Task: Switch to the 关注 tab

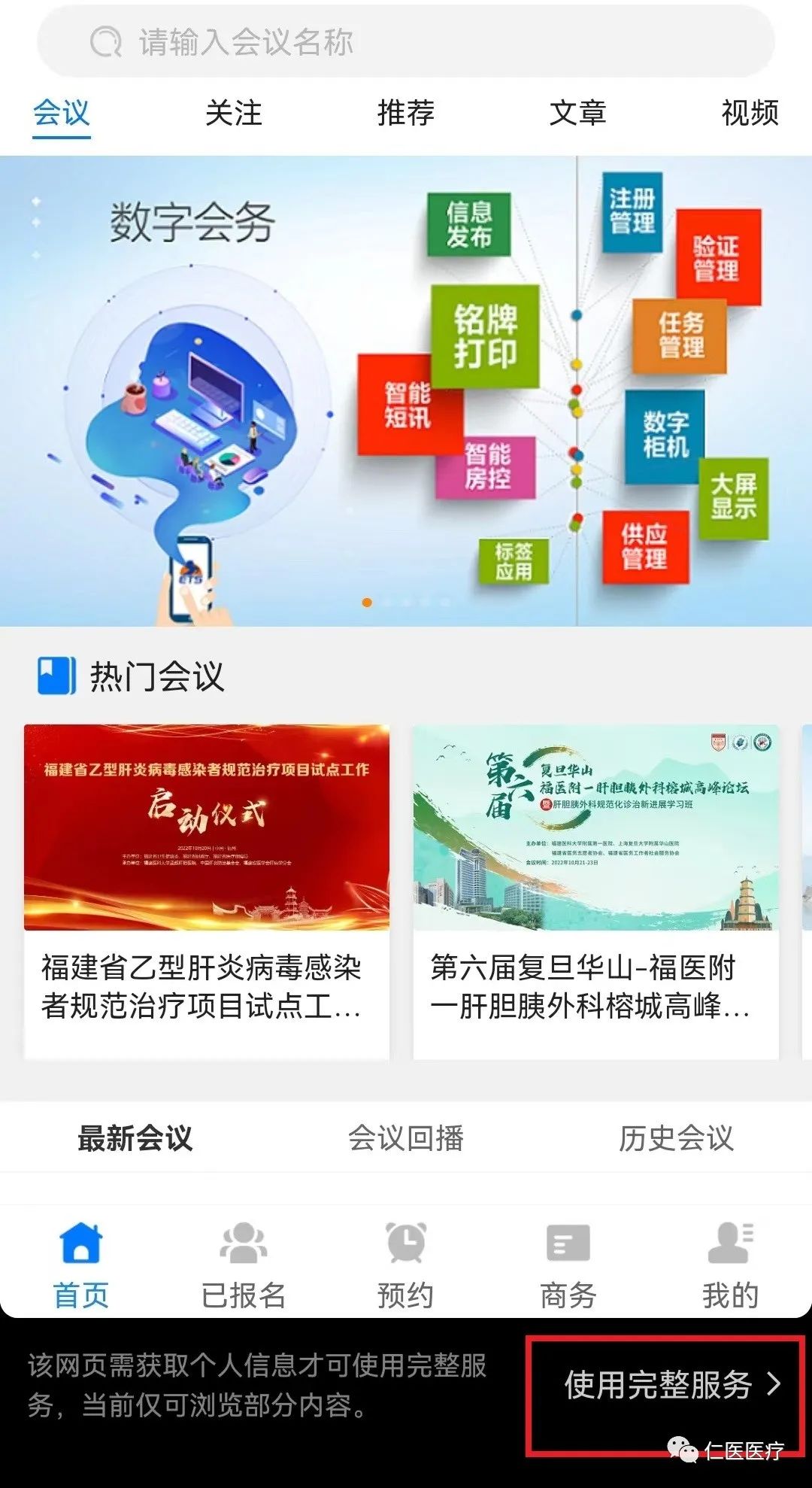Action: (x=235, y=113)
